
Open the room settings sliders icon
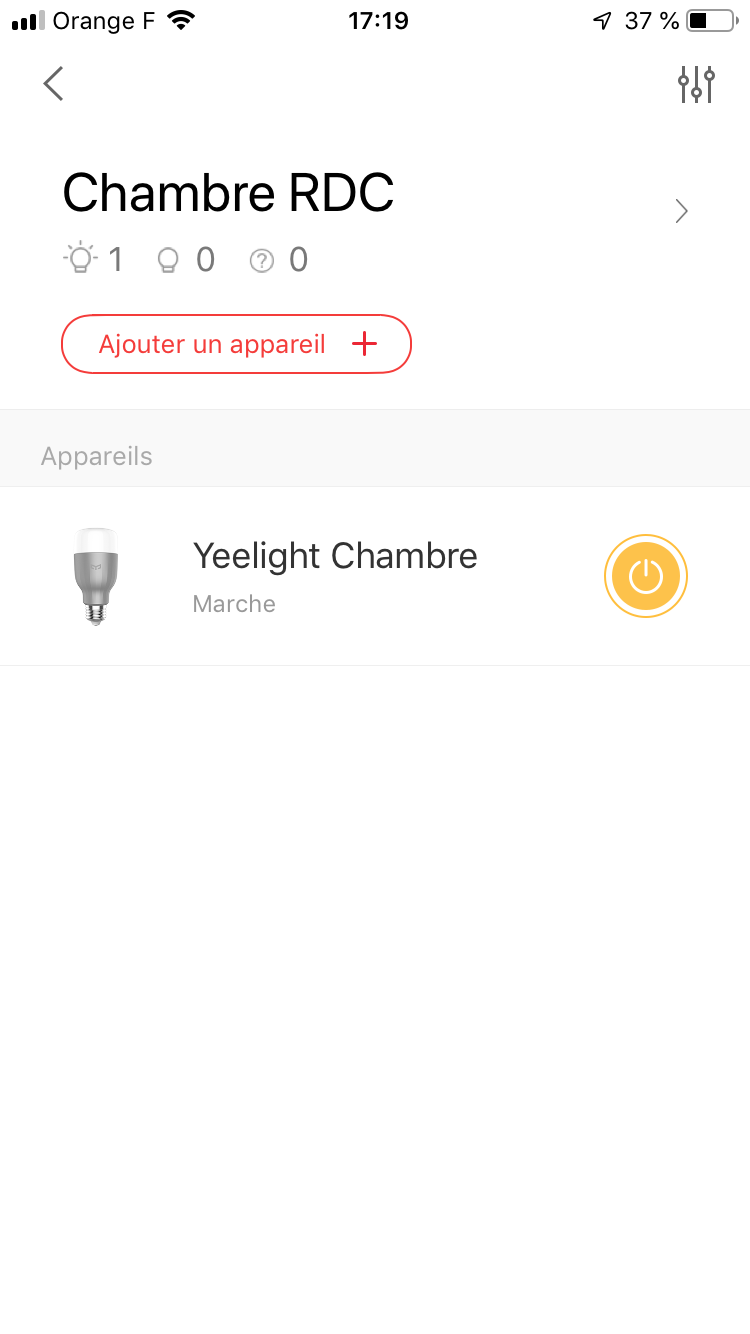coord(696,85)
